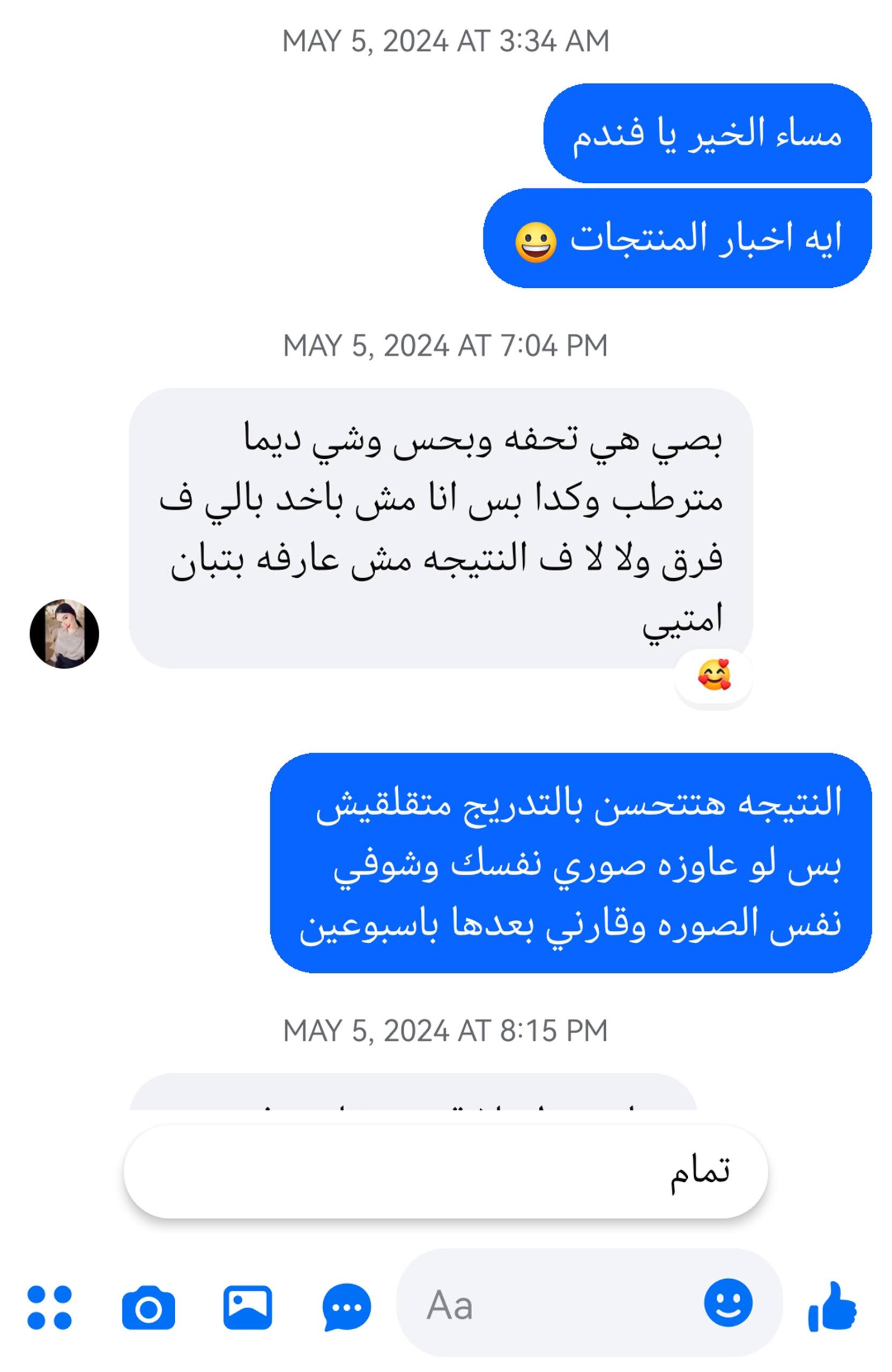Open the emoji picker in message field
Screen dimensions: 892x1372
click(729, 1303)
